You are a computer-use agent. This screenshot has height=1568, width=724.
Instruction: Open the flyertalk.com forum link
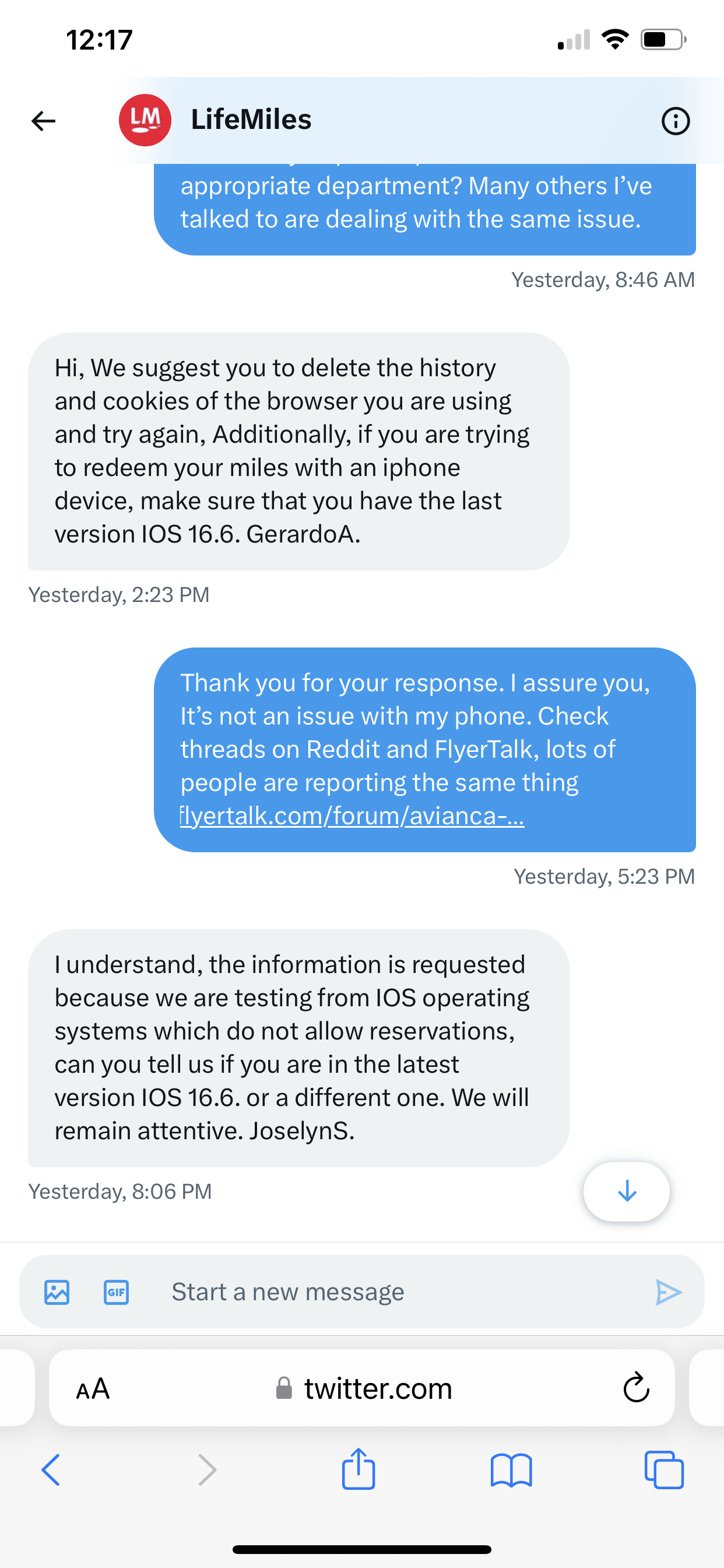[x=352, y=815]
